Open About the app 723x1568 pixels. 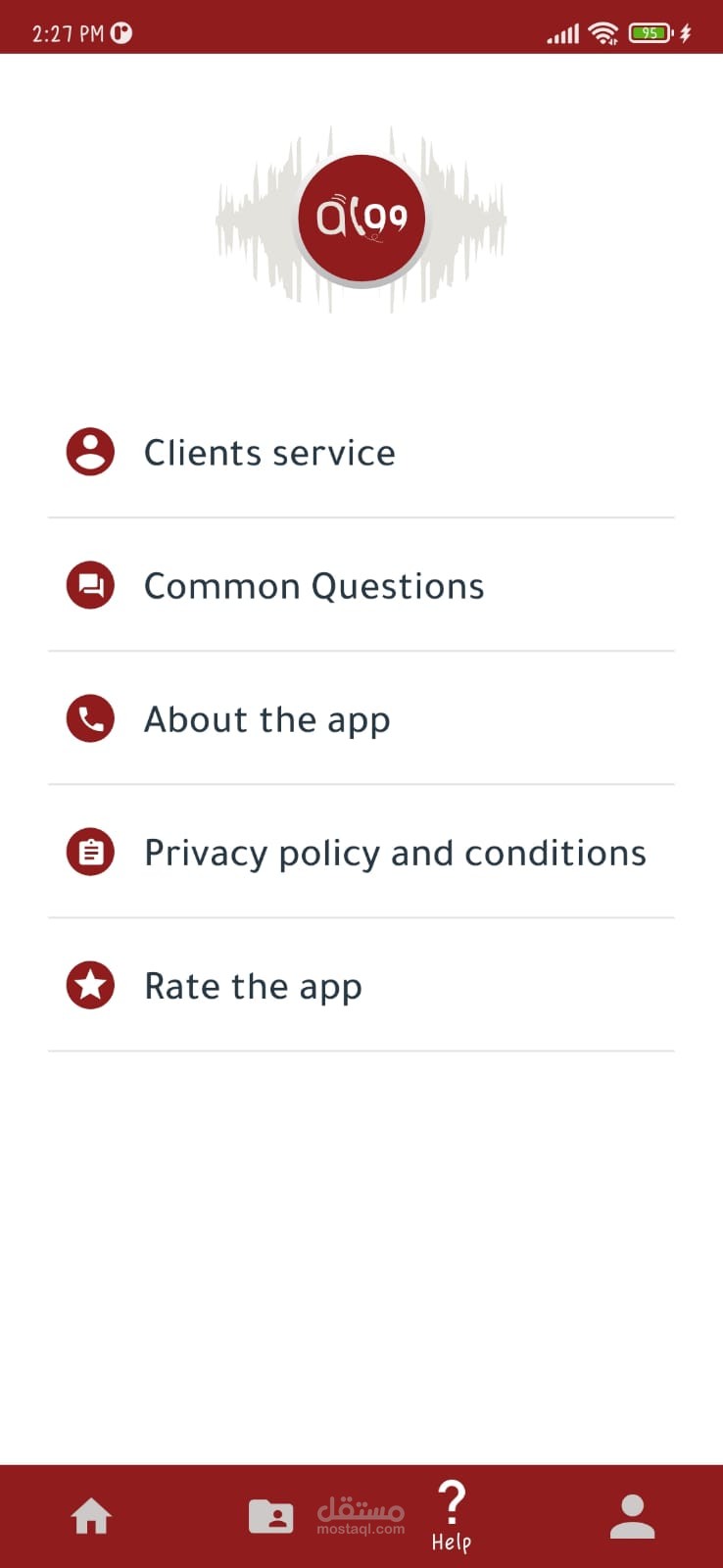tap(361, 719)
